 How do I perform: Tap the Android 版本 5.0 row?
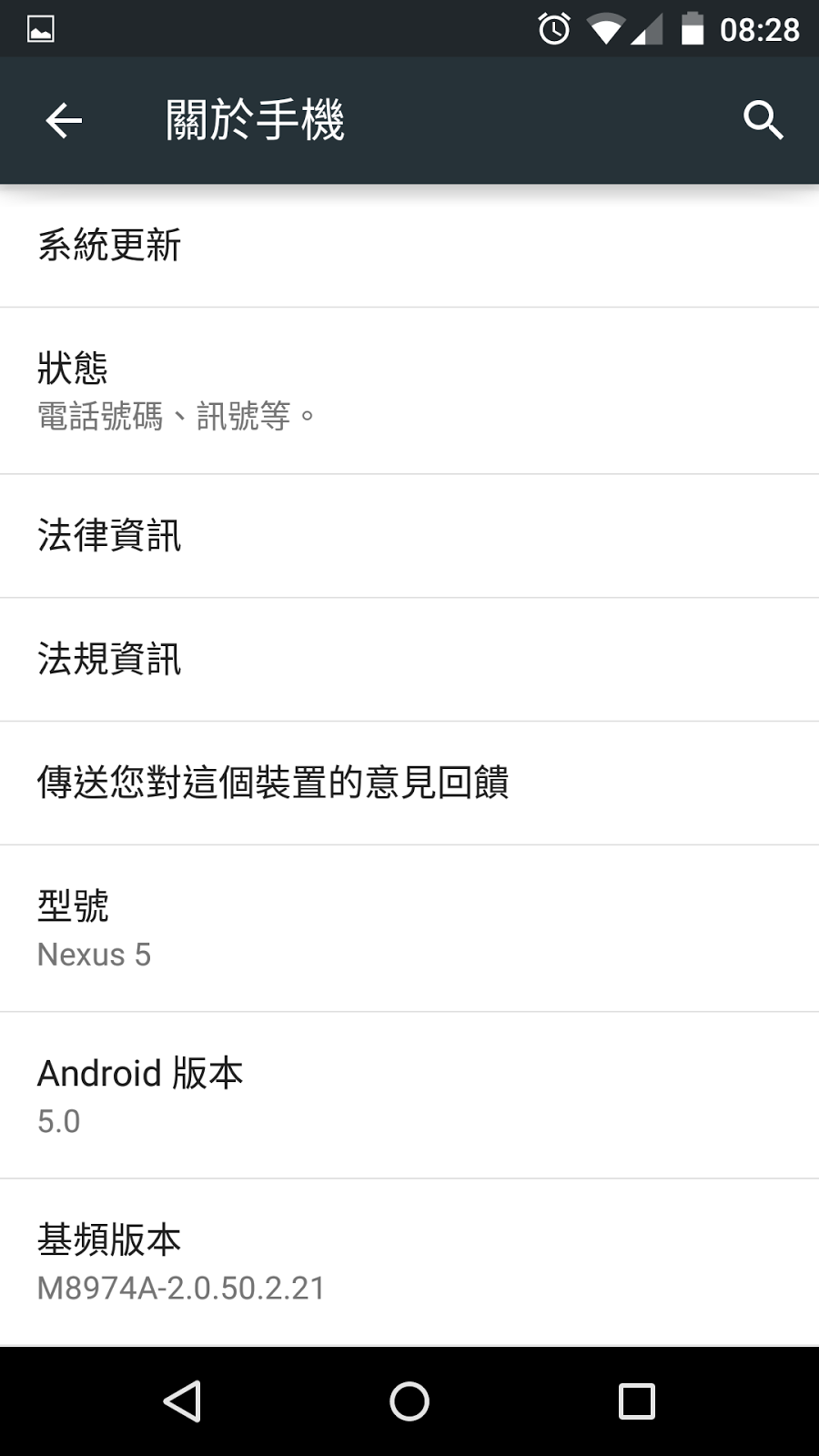point(409,1095)
